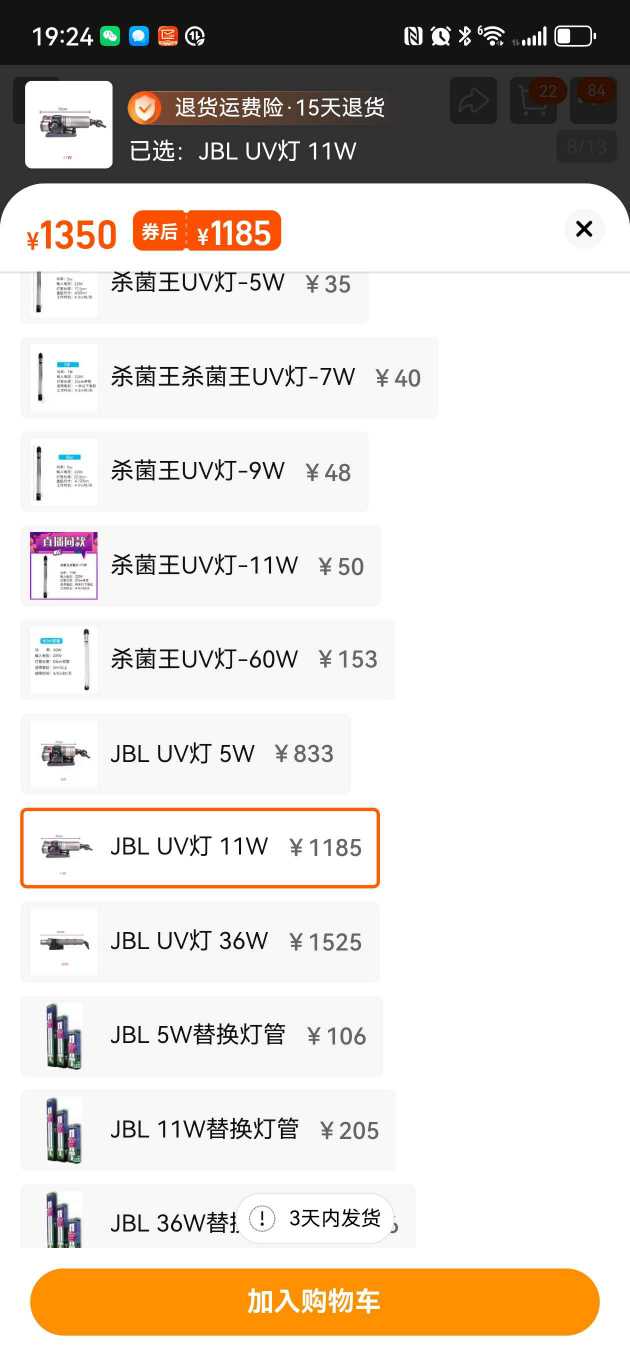This screenshot has height=1360, width=630.
Task: Choose JBL 5W替换灯管 option
Action: pos(201,1035)
